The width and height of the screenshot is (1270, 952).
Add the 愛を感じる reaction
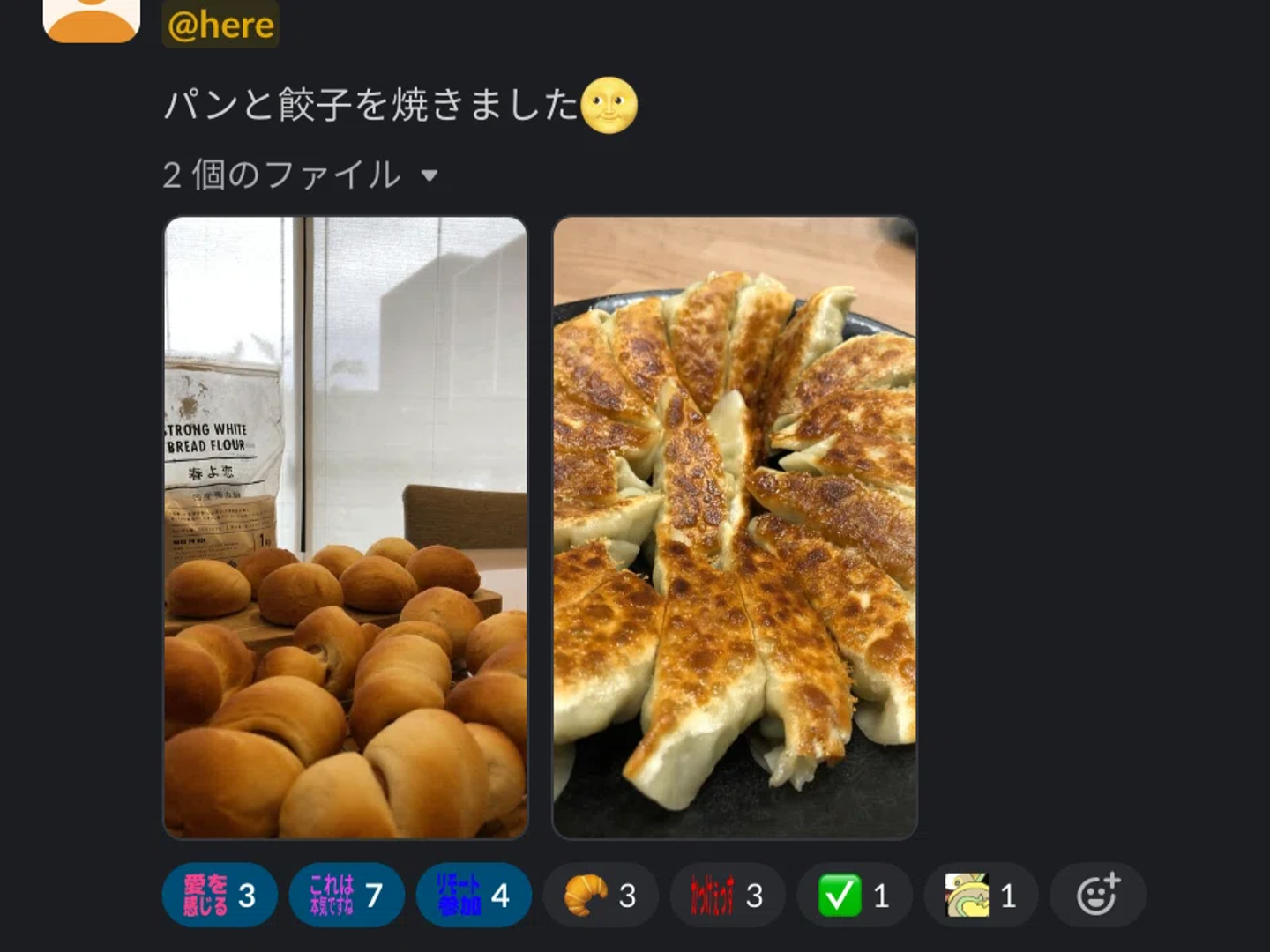pyautogui.click(x=220, y=896)
